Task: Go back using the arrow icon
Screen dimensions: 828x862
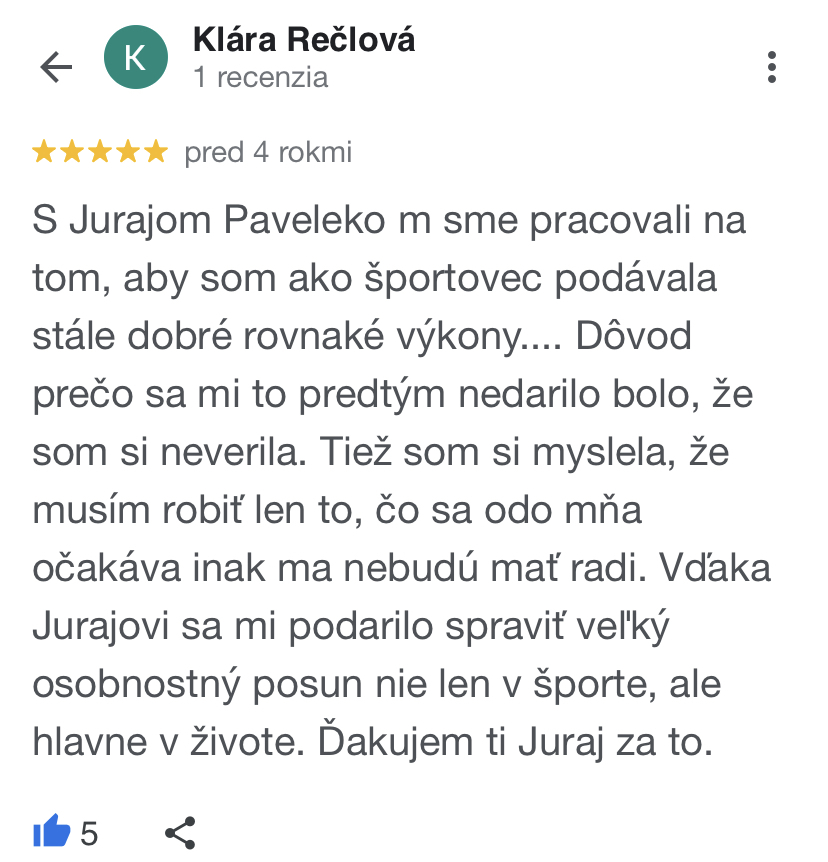Action: click(56, 66)
